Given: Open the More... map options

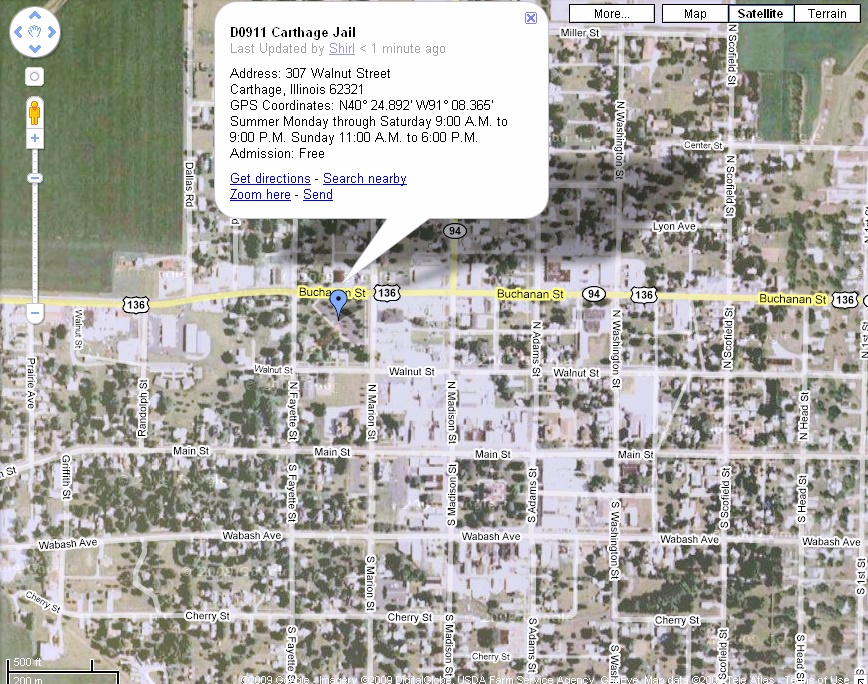Looking at the screenshot, I should click(x=611, y=14).
